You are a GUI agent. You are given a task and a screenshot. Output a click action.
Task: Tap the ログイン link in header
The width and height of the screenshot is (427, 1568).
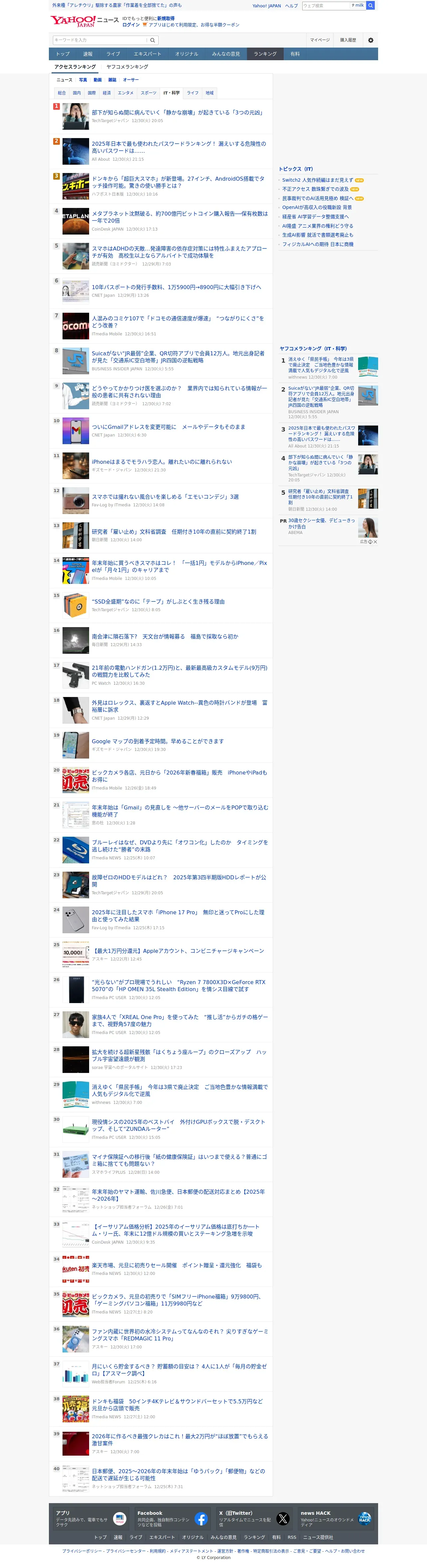tap(131, 25)
